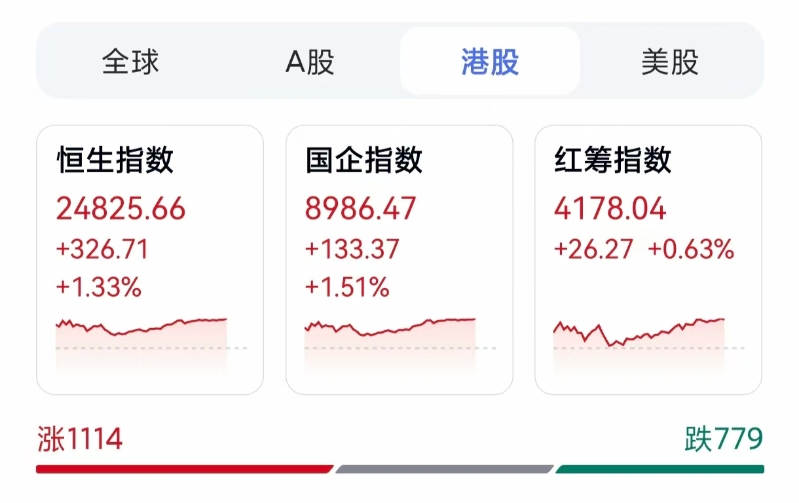Screen dimensions: 799x503
Task: Switch to the 全球 tab
Action: point(130,62)
